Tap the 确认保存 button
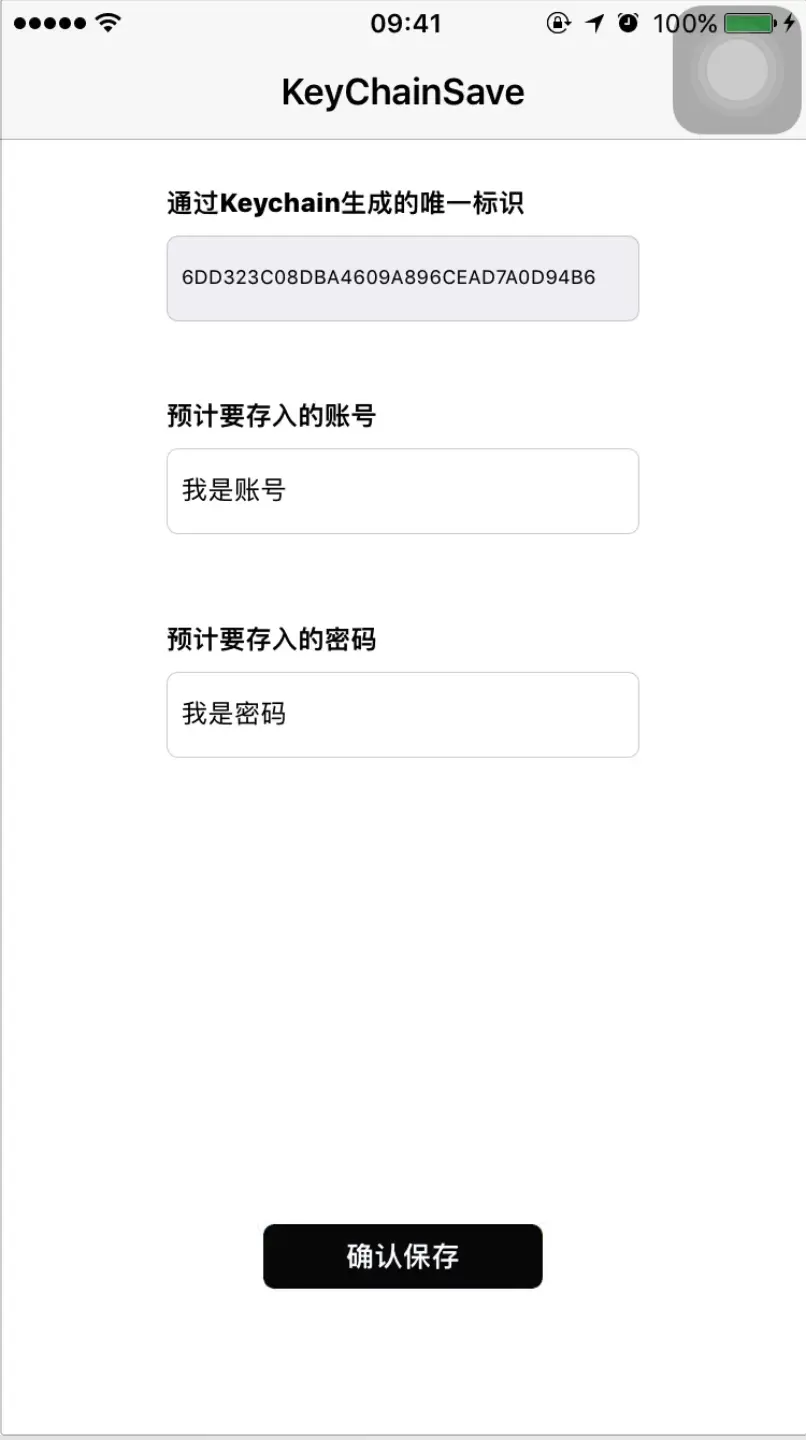The image size is (806, 1440). tap(402, 1256)
